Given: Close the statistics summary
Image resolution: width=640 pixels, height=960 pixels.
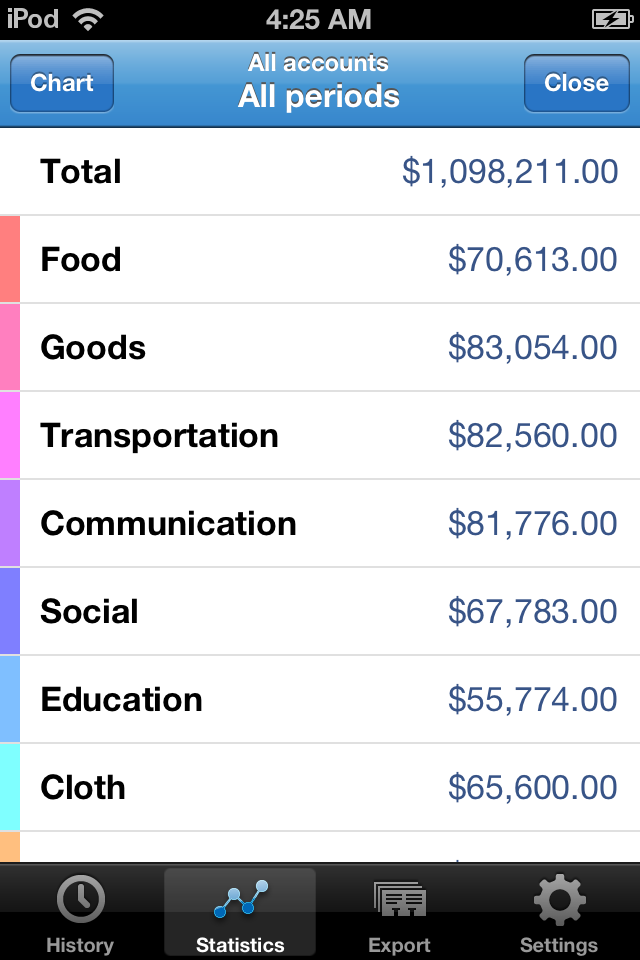Looking at the screenshot, I should 576,83.
